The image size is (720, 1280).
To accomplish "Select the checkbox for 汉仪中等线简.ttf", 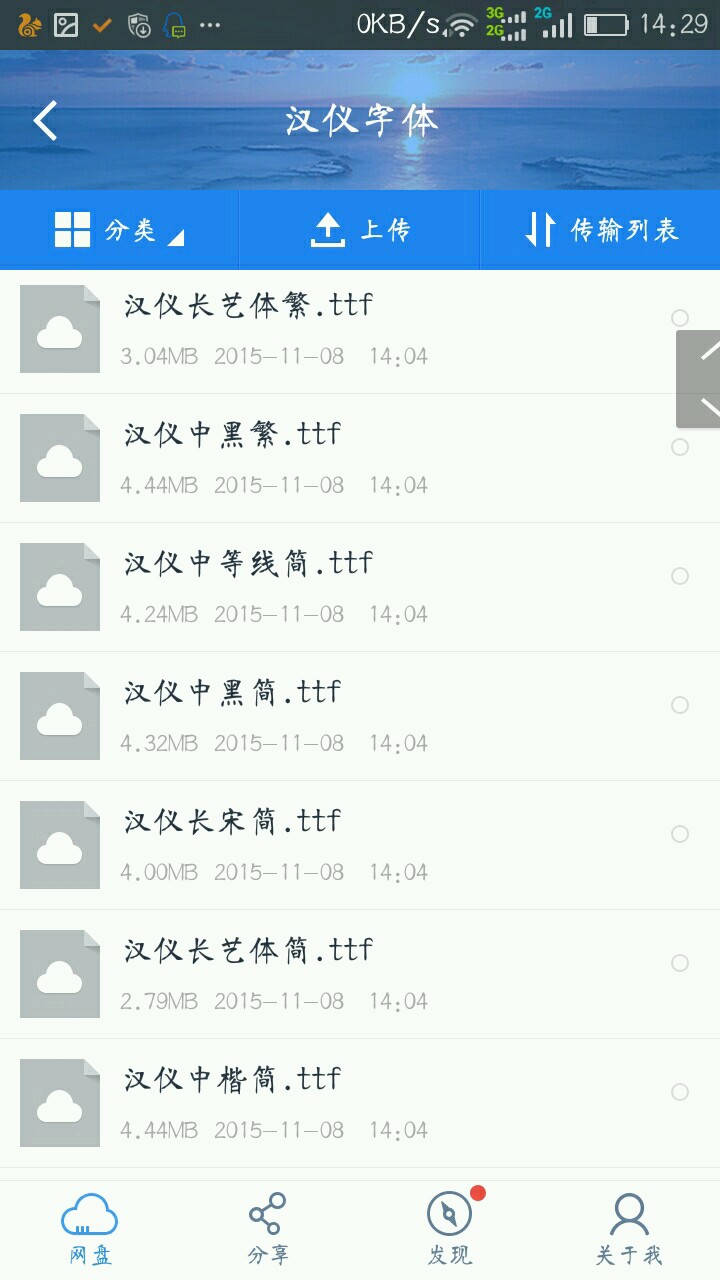I will pyautogui.click(x=680, y=576).
